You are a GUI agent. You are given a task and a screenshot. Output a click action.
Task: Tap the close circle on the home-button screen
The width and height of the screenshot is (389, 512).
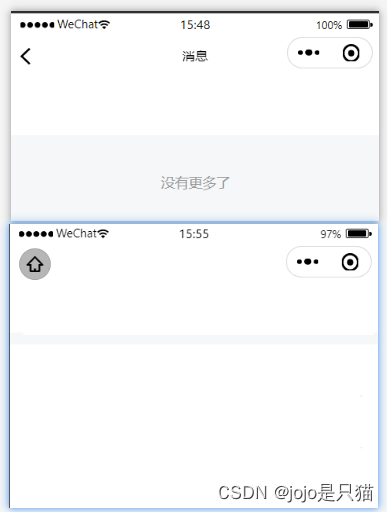tap(350, 262)
